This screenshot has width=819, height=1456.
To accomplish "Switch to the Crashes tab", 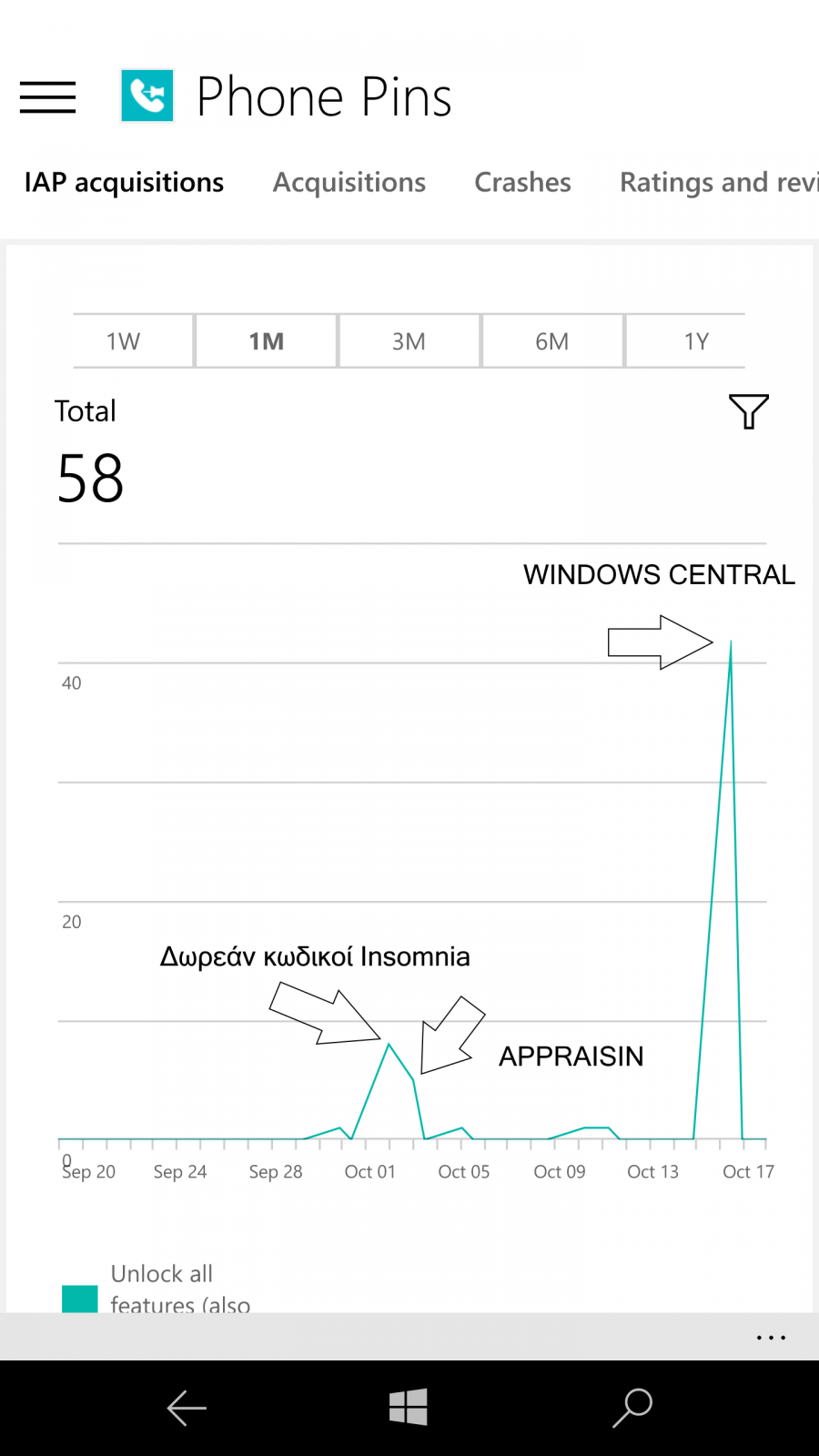I will [522, 182].
